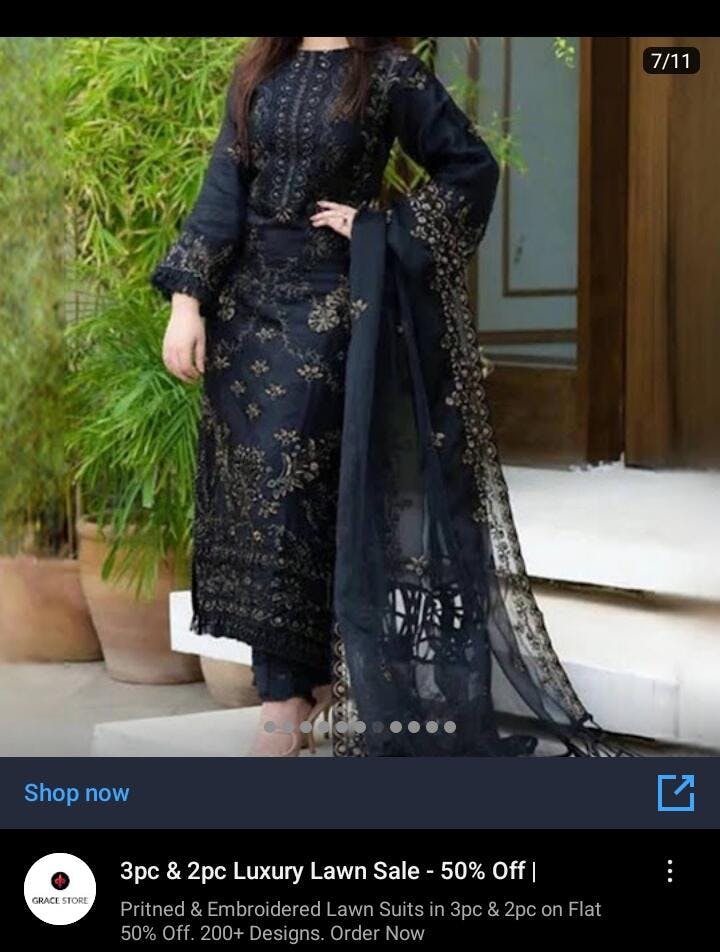Tap the Shop now link

point(77,793)
